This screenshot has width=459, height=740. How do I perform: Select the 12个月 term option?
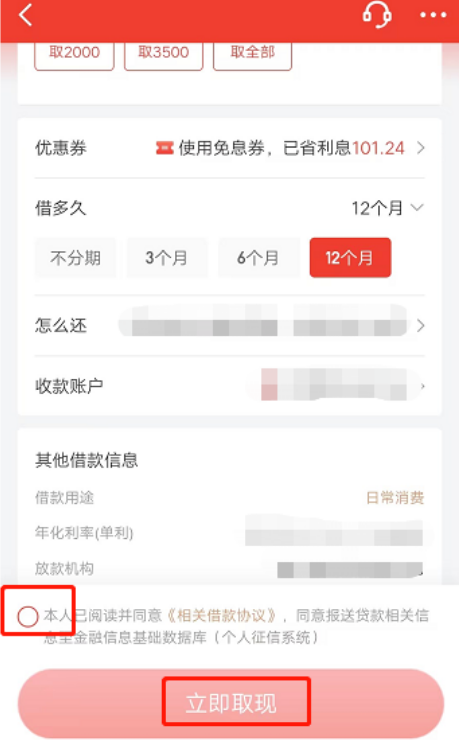click(350, 258)
